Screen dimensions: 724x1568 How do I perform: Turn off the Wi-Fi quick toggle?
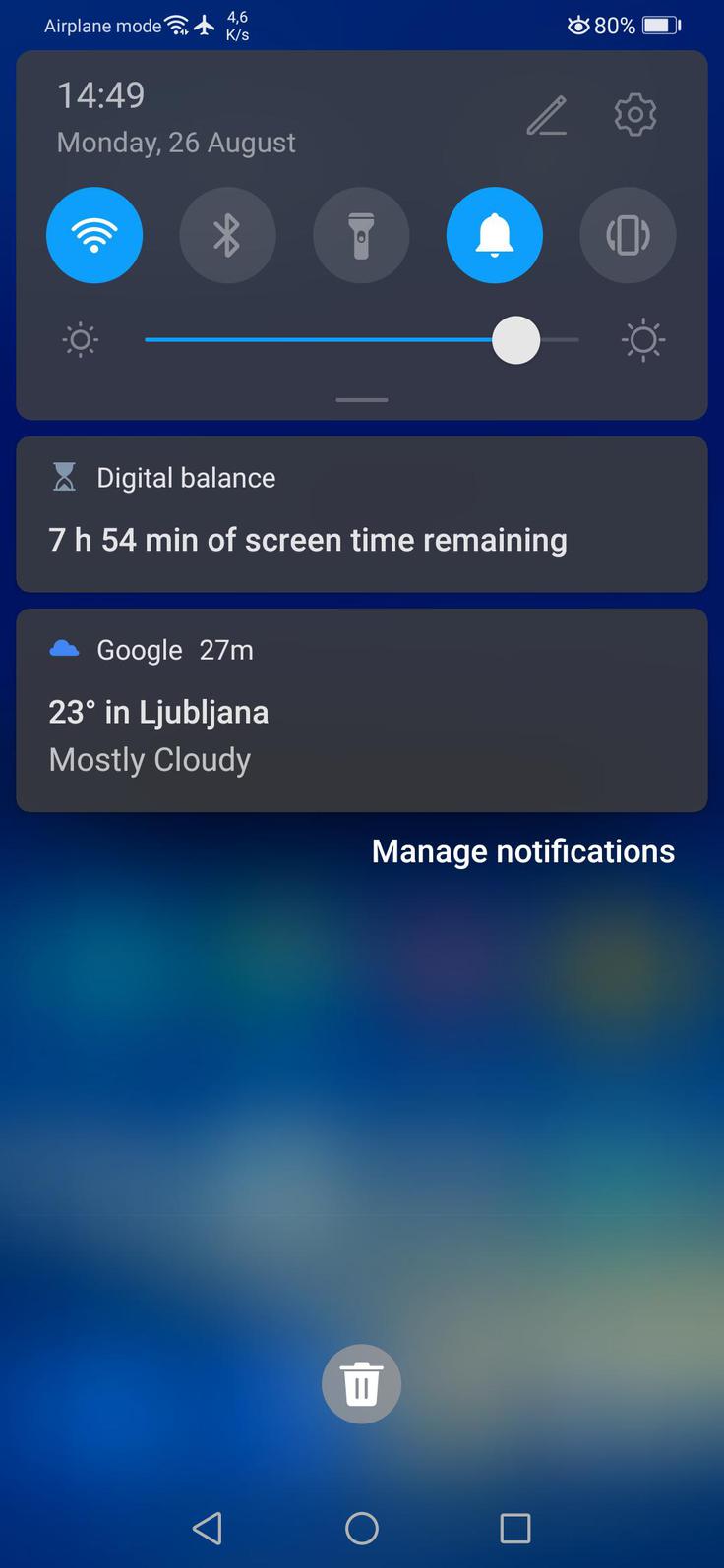tap(94, 235)
